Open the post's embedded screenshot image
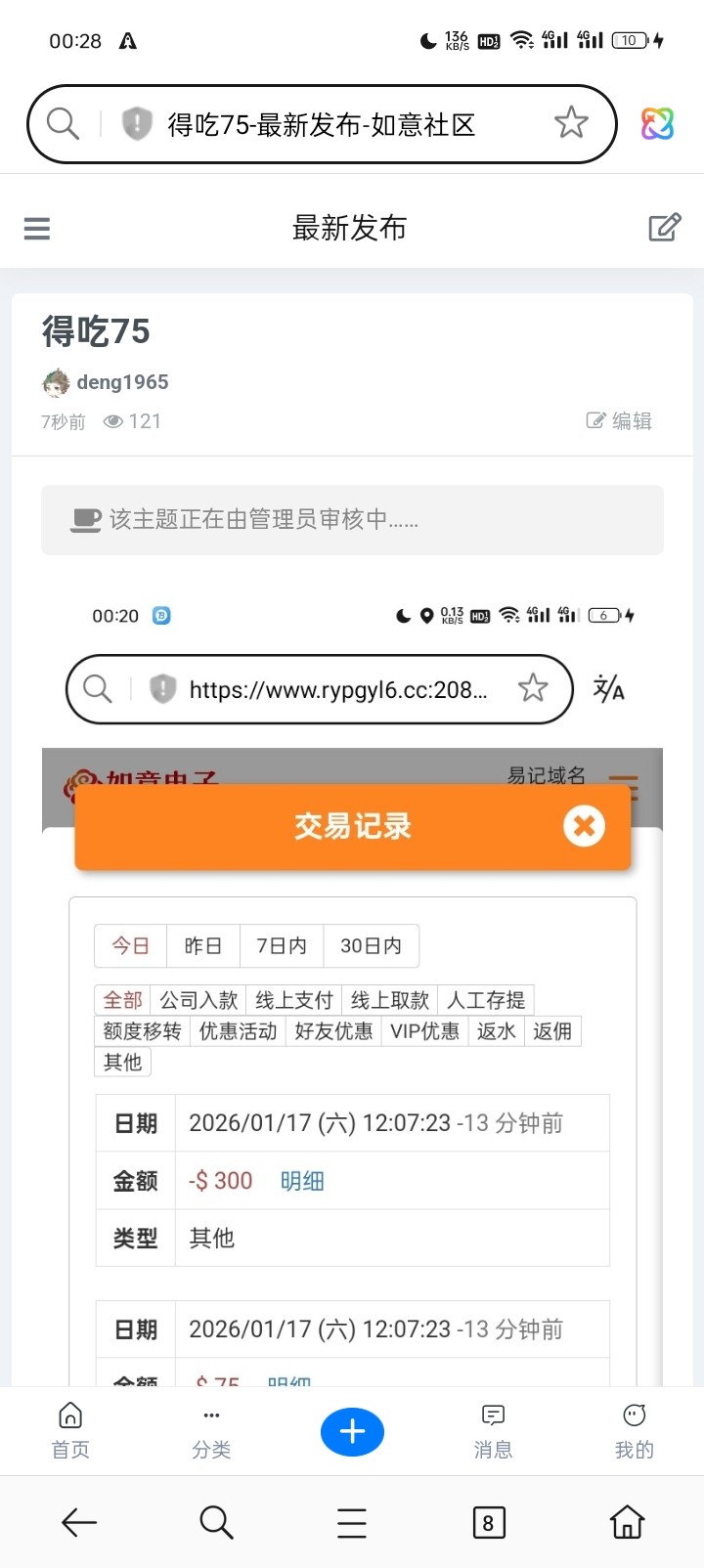The image size is (704, 1568). click(x=352, y=978)
